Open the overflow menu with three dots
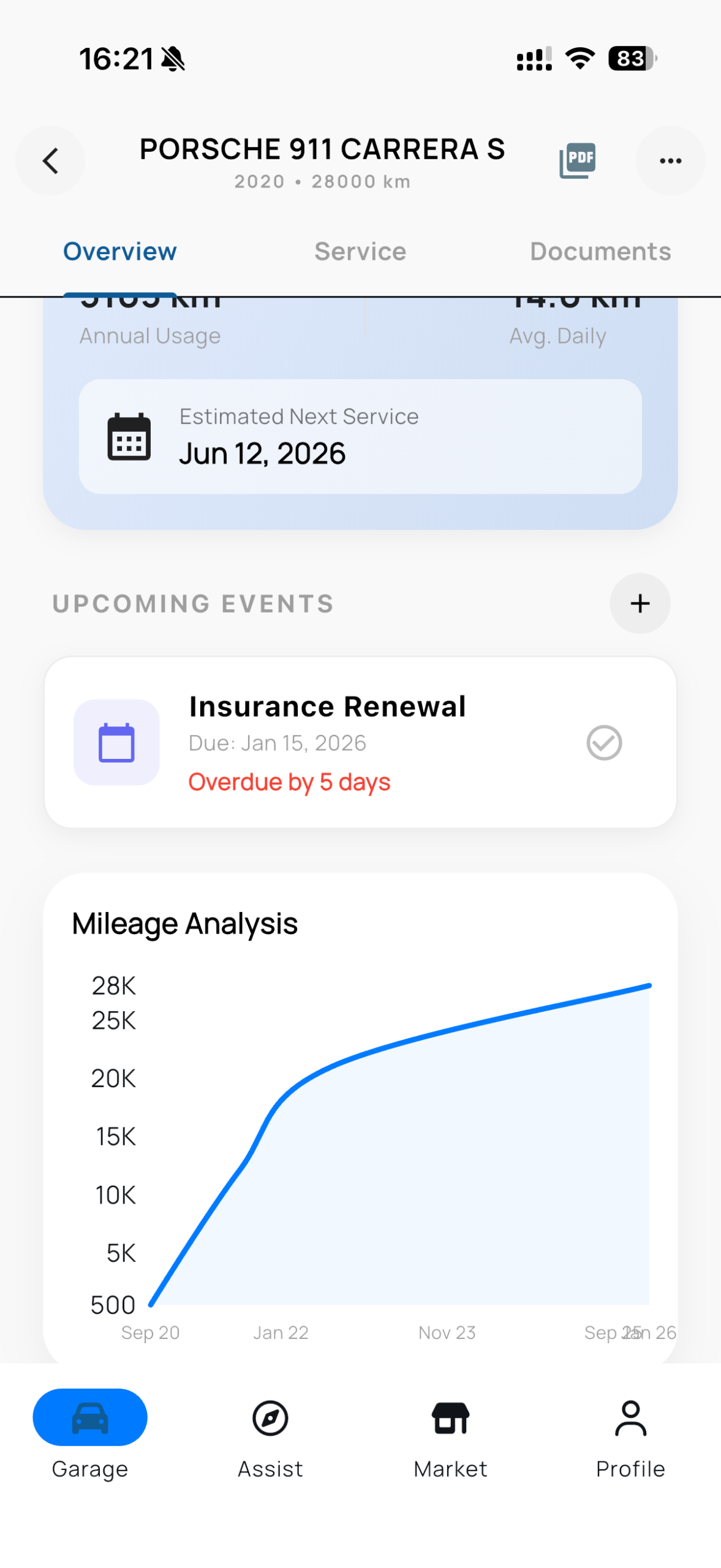This screenshot has height=1568, width=721. click(x=670, y=160)
